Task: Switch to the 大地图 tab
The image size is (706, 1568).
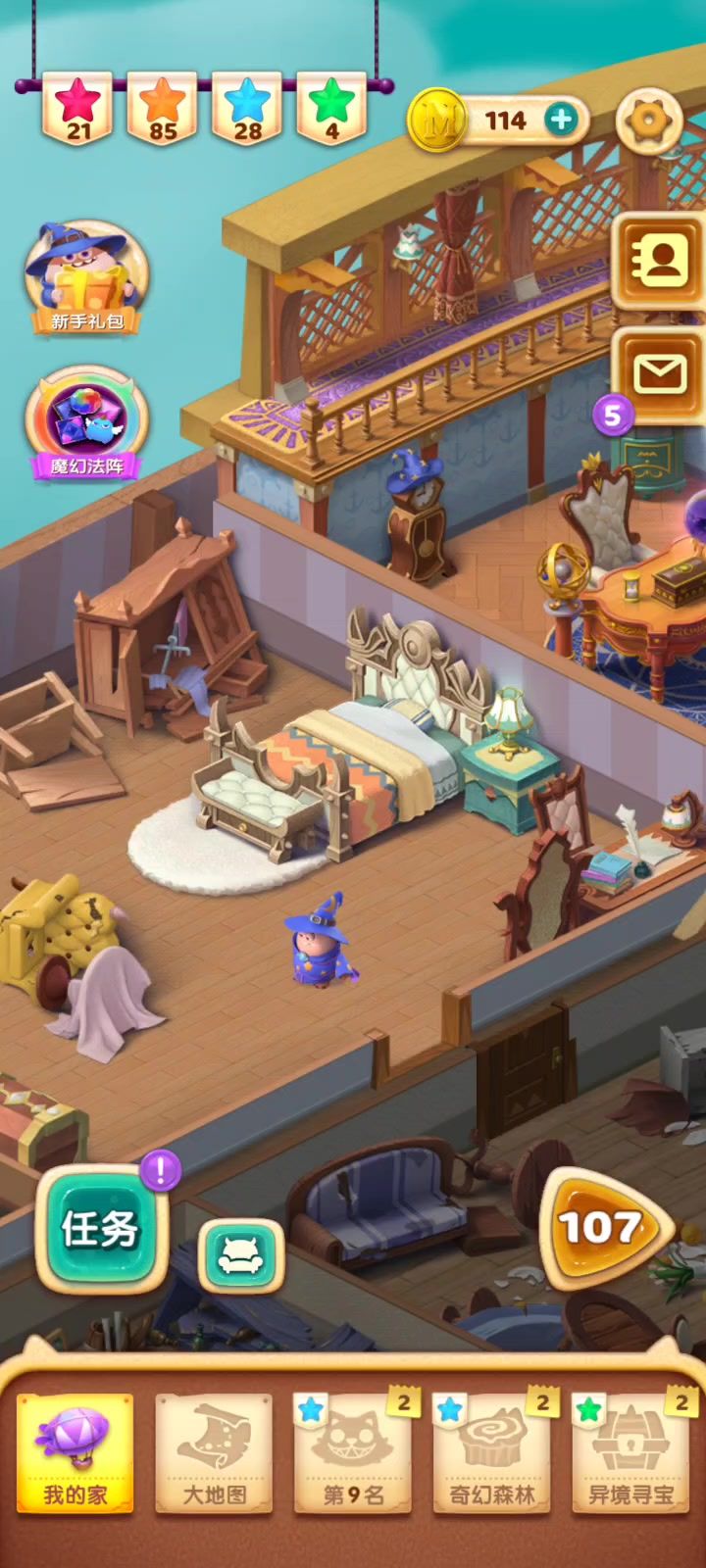Action: point(214,1454)
